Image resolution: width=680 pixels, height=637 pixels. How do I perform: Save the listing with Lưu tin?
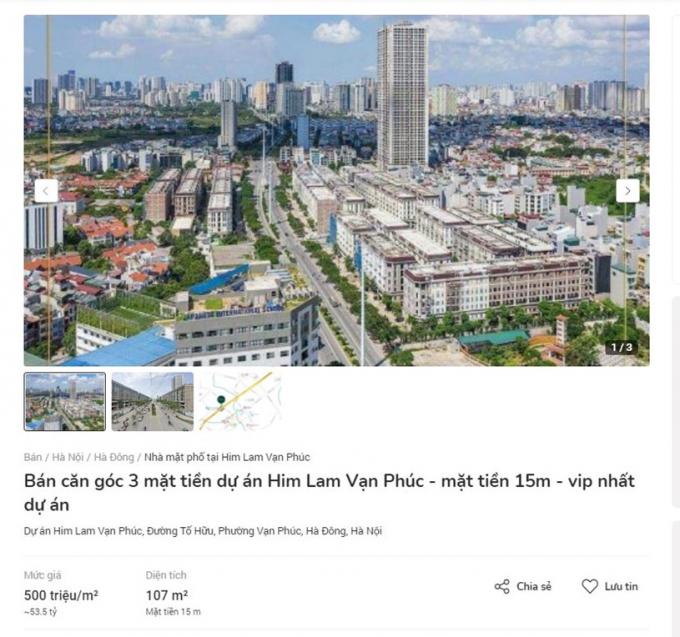(610, 586)
